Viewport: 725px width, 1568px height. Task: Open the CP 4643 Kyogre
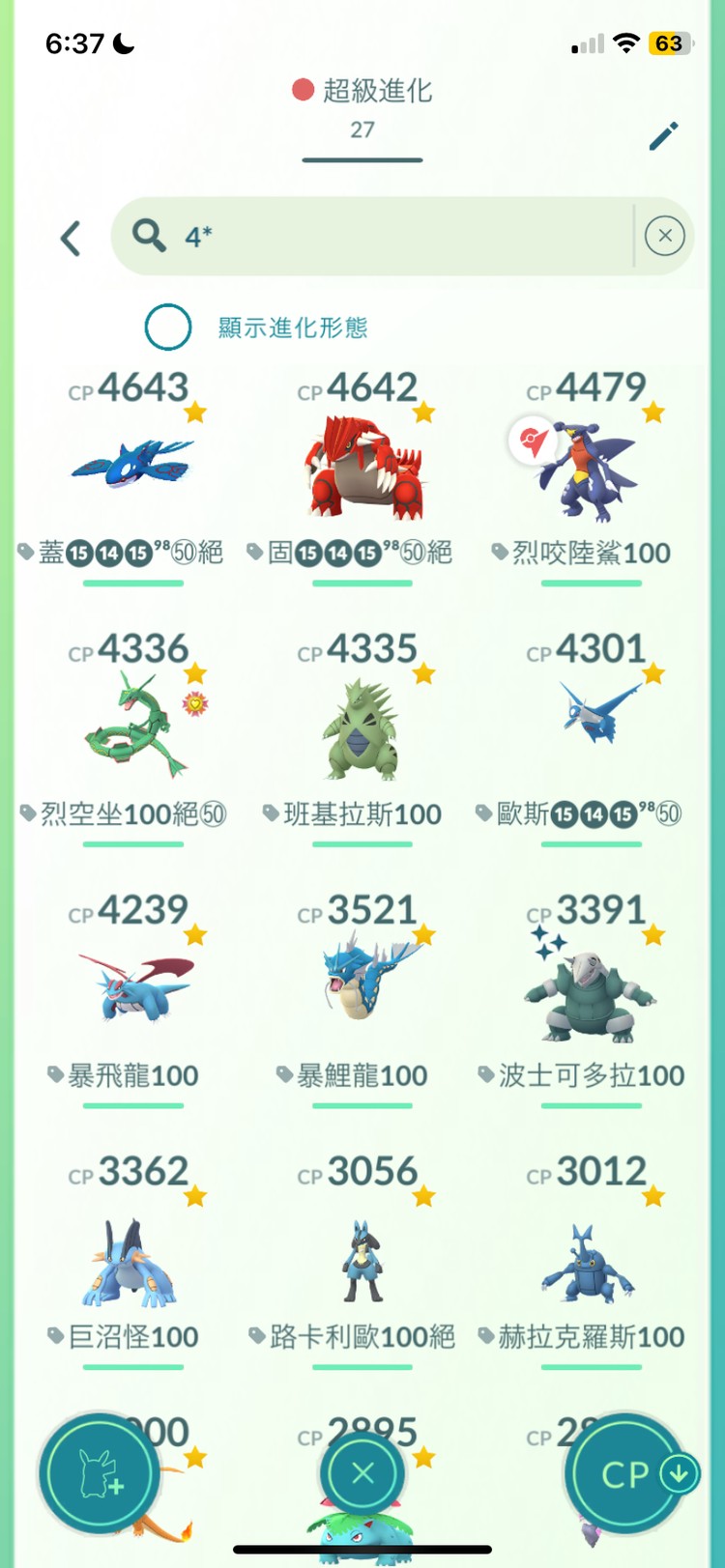click(x=132, y=464)
